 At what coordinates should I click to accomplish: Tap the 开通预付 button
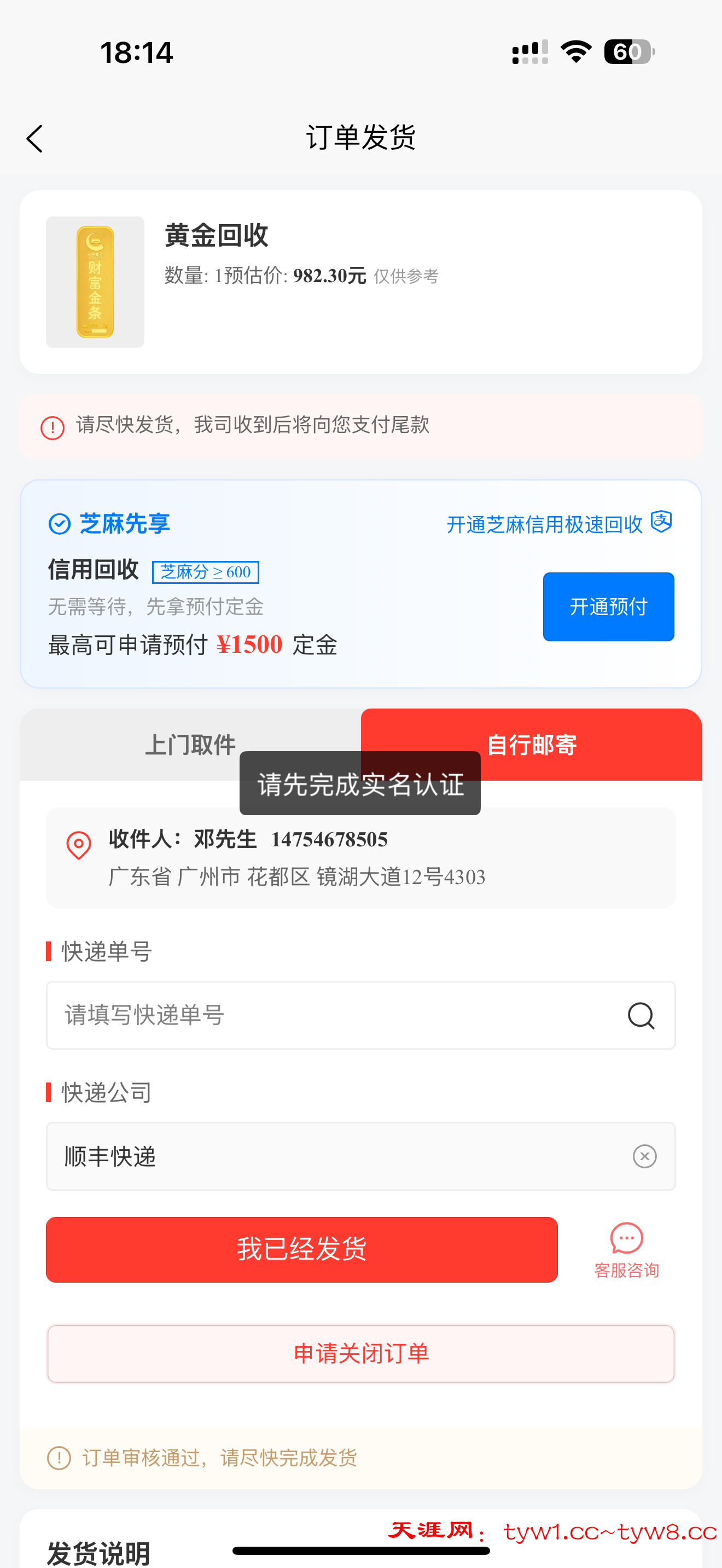coord(608,606)
